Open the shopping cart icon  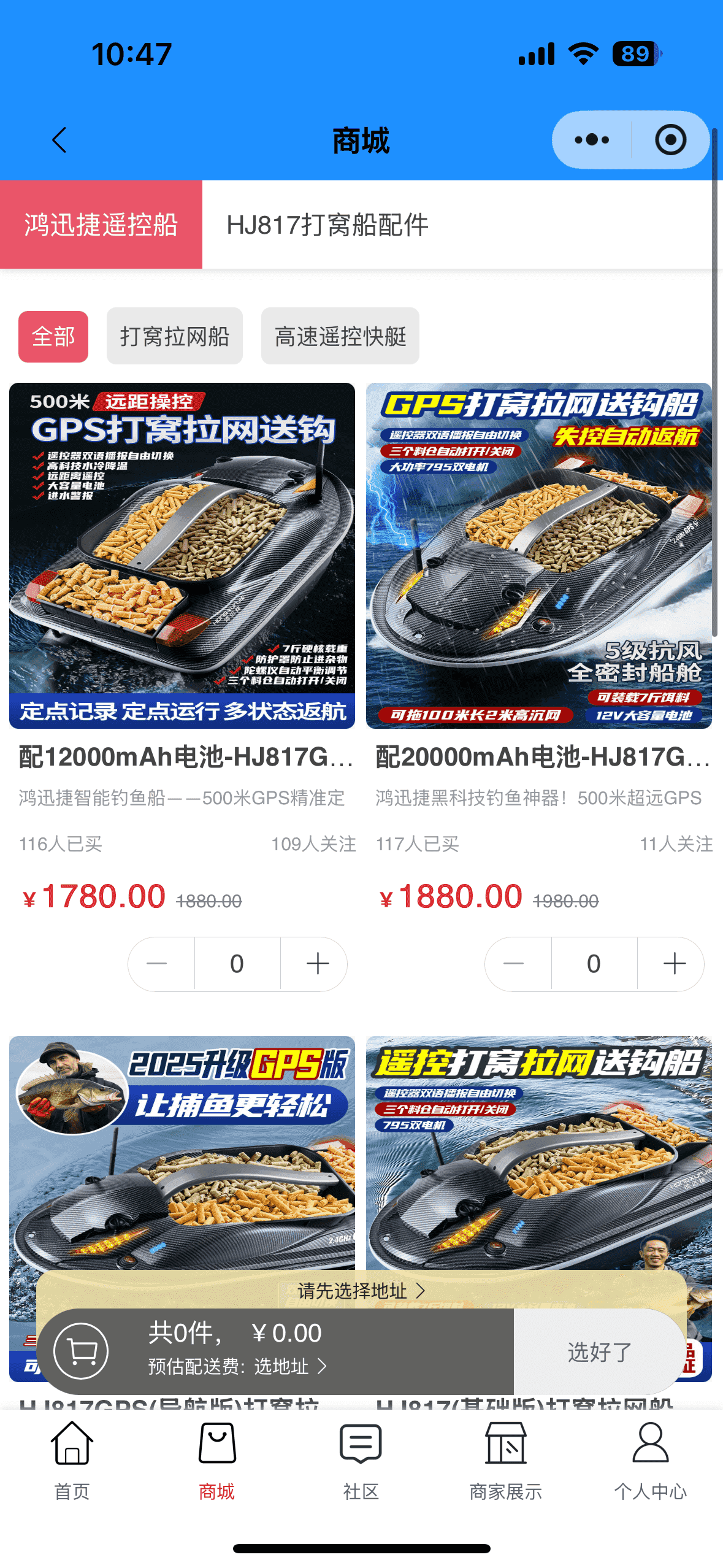[81, 1351]
